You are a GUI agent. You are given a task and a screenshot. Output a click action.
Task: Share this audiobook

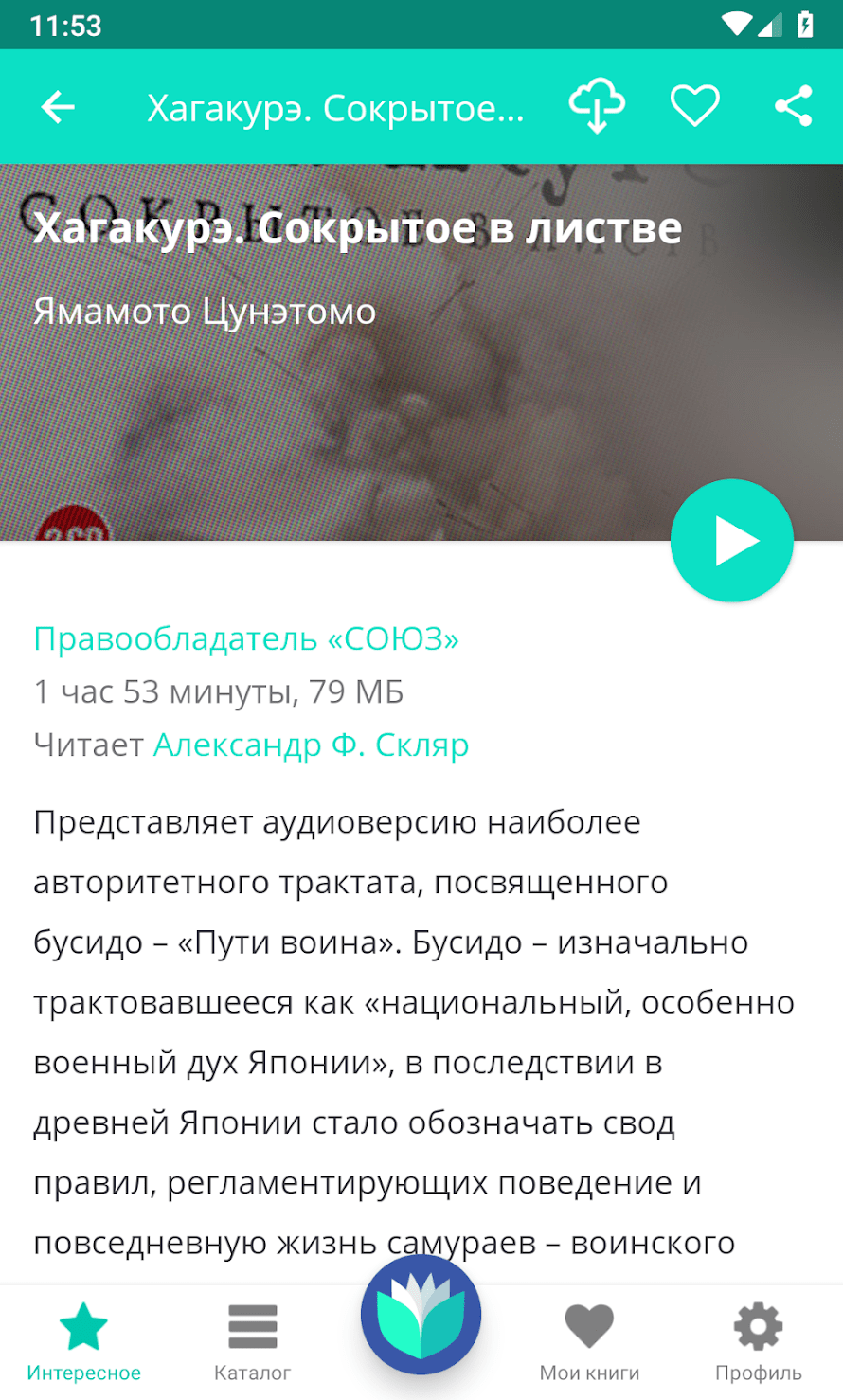793,107
